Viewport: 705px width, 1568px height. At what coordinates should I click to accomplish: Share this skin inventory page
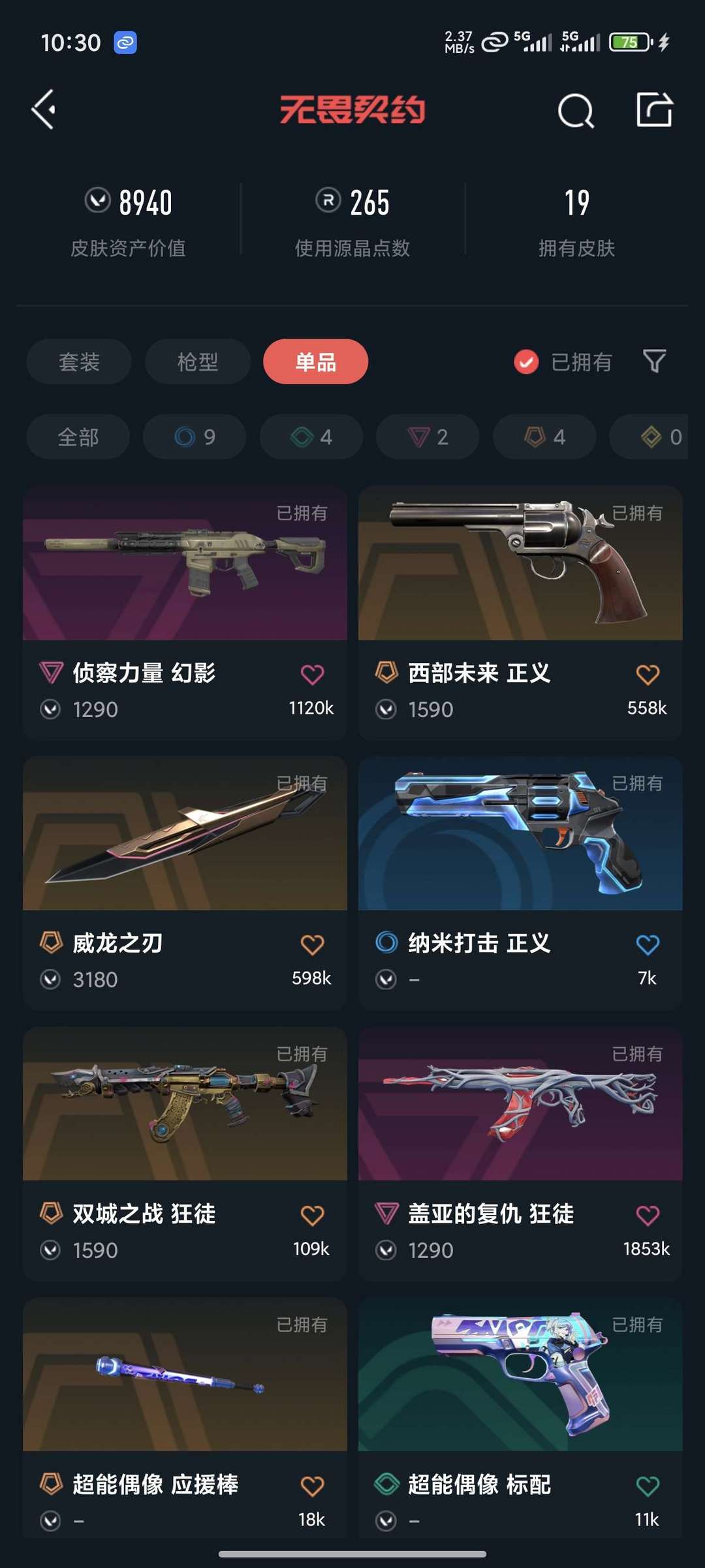[654, 109]
